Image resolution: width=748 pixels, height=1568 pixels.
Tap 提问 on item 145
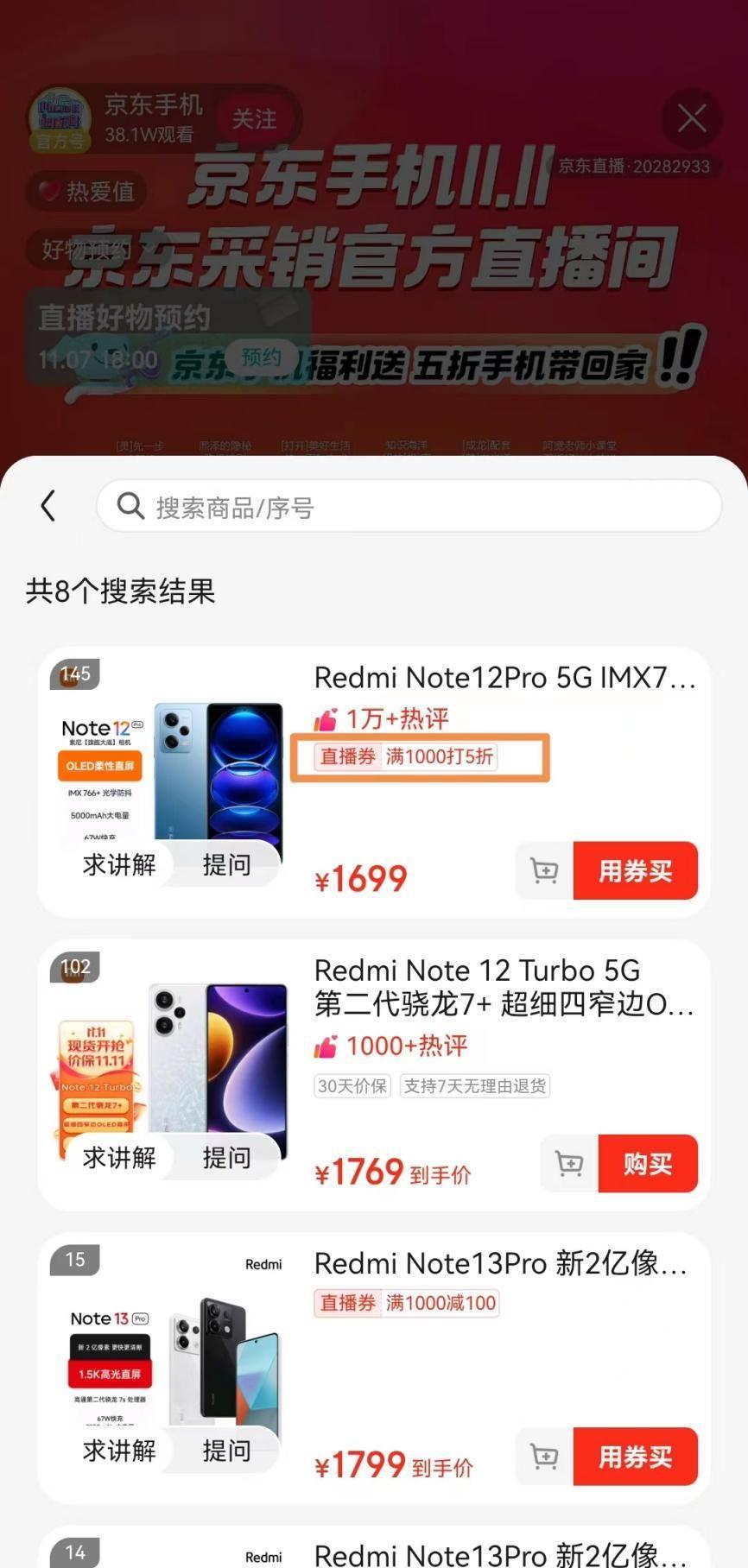coord(226,864)
